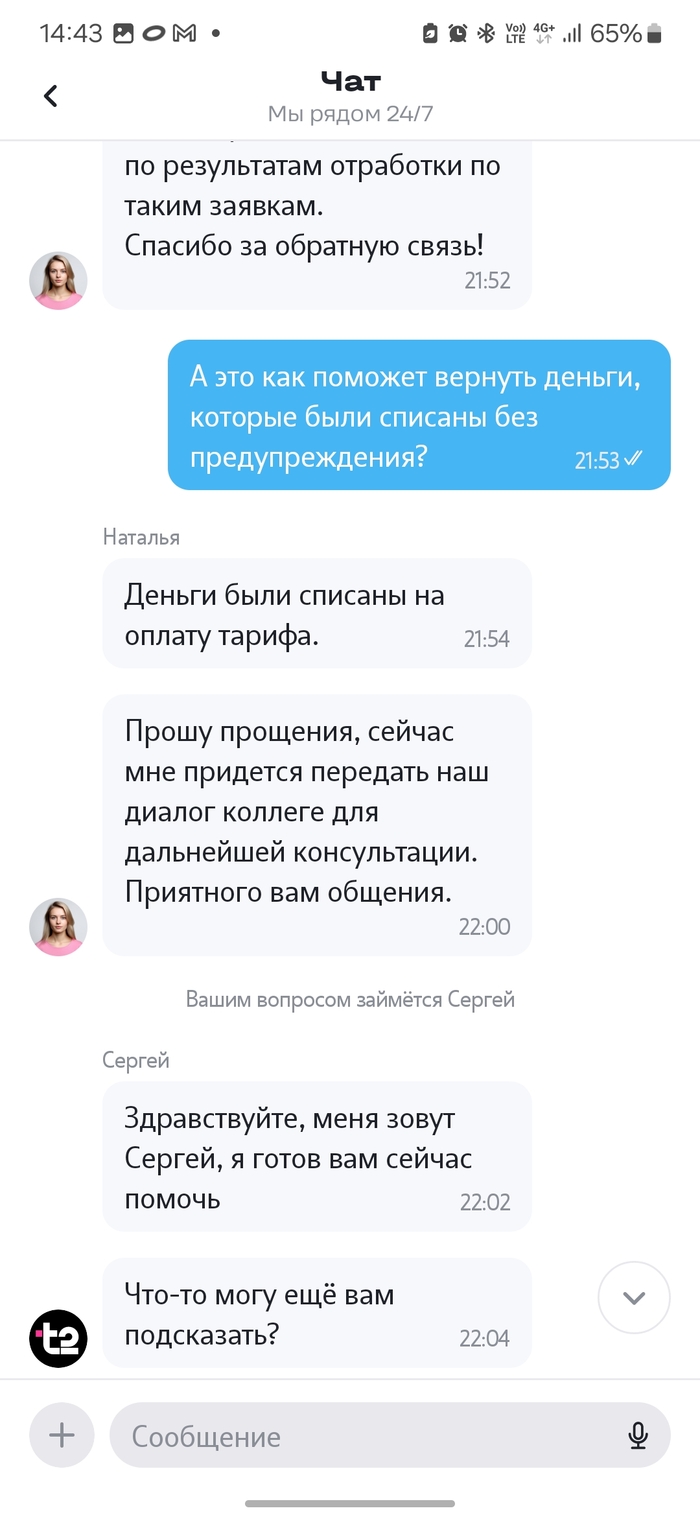Viewport: 700px width, 1517px height.
Task: Go back from the chat screen
Action: coord(51,96)
